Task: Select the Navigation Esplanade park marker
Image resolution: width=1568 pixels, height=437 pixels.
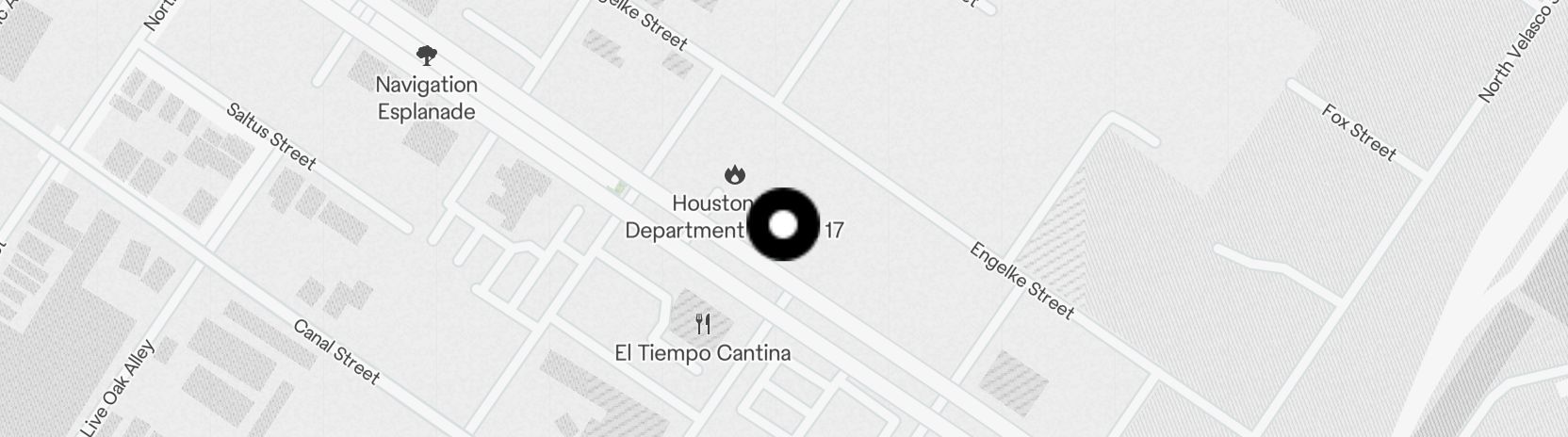Action: [x=427, y=57]
